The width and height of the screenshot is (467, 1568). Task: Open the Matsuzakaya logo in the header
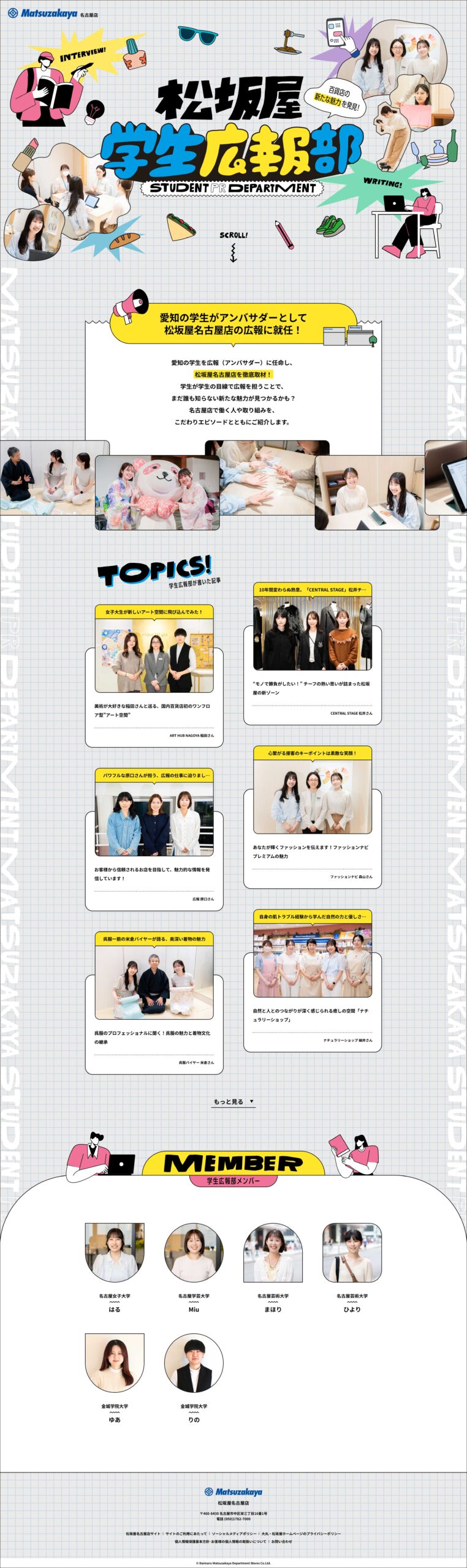point(48,13)
